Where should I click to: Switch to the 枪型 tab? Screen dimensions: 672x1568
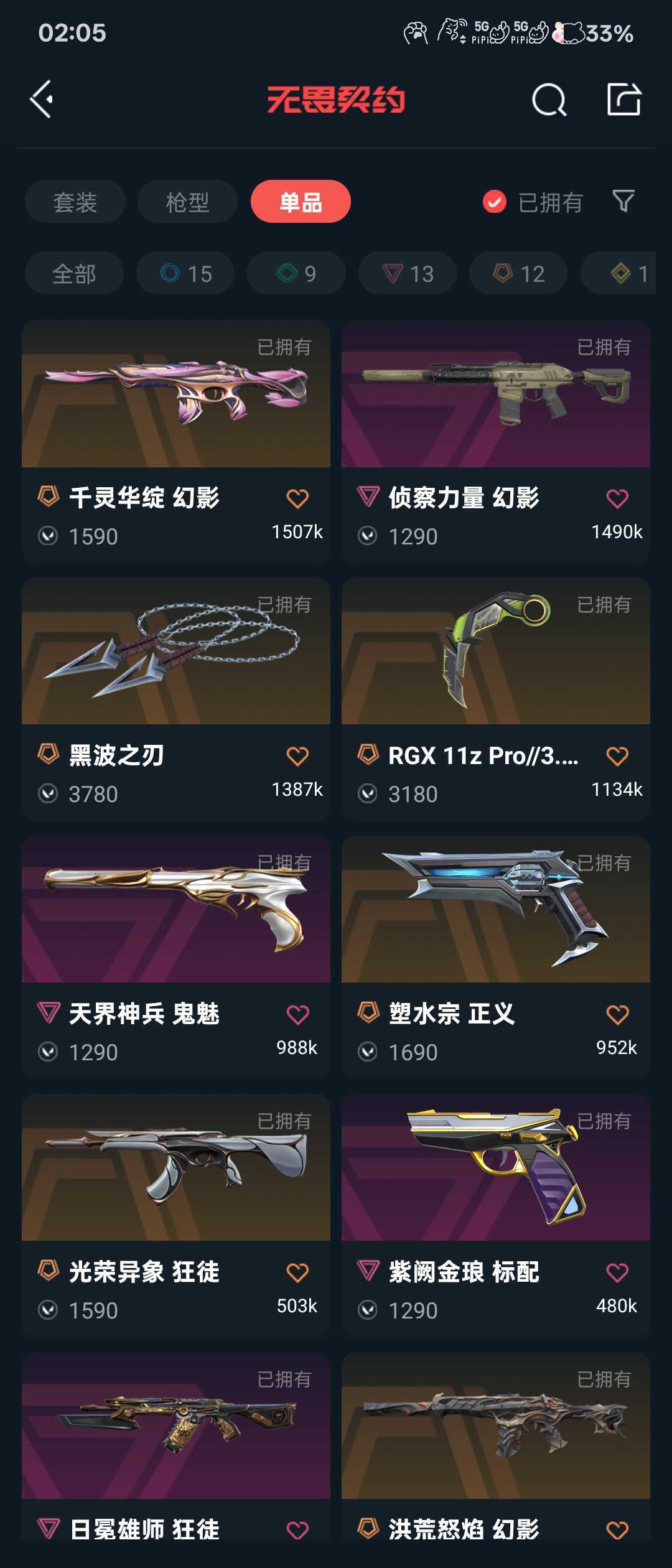coord(187,202)
